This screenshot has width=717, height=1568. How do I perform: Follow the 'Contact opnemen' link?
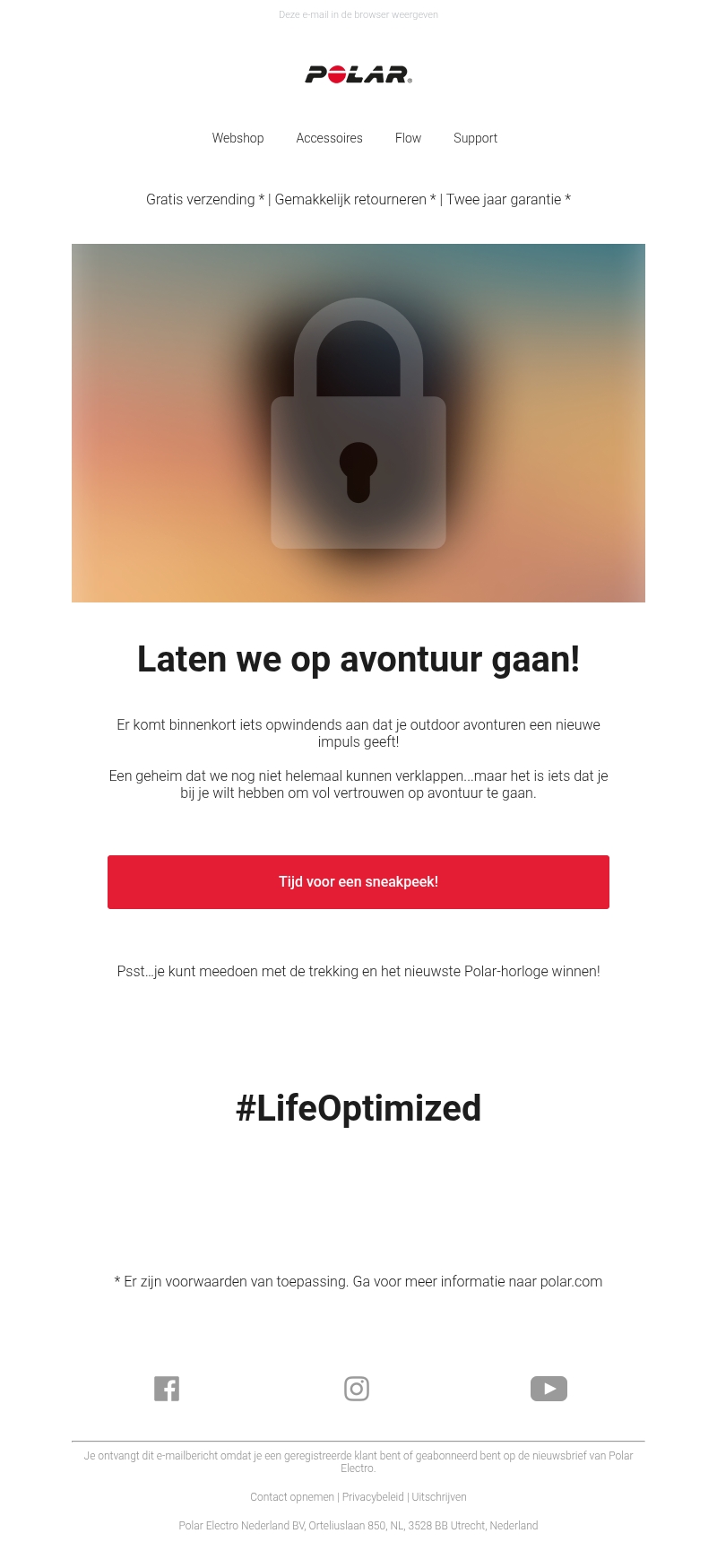(x=292, y=1497)
